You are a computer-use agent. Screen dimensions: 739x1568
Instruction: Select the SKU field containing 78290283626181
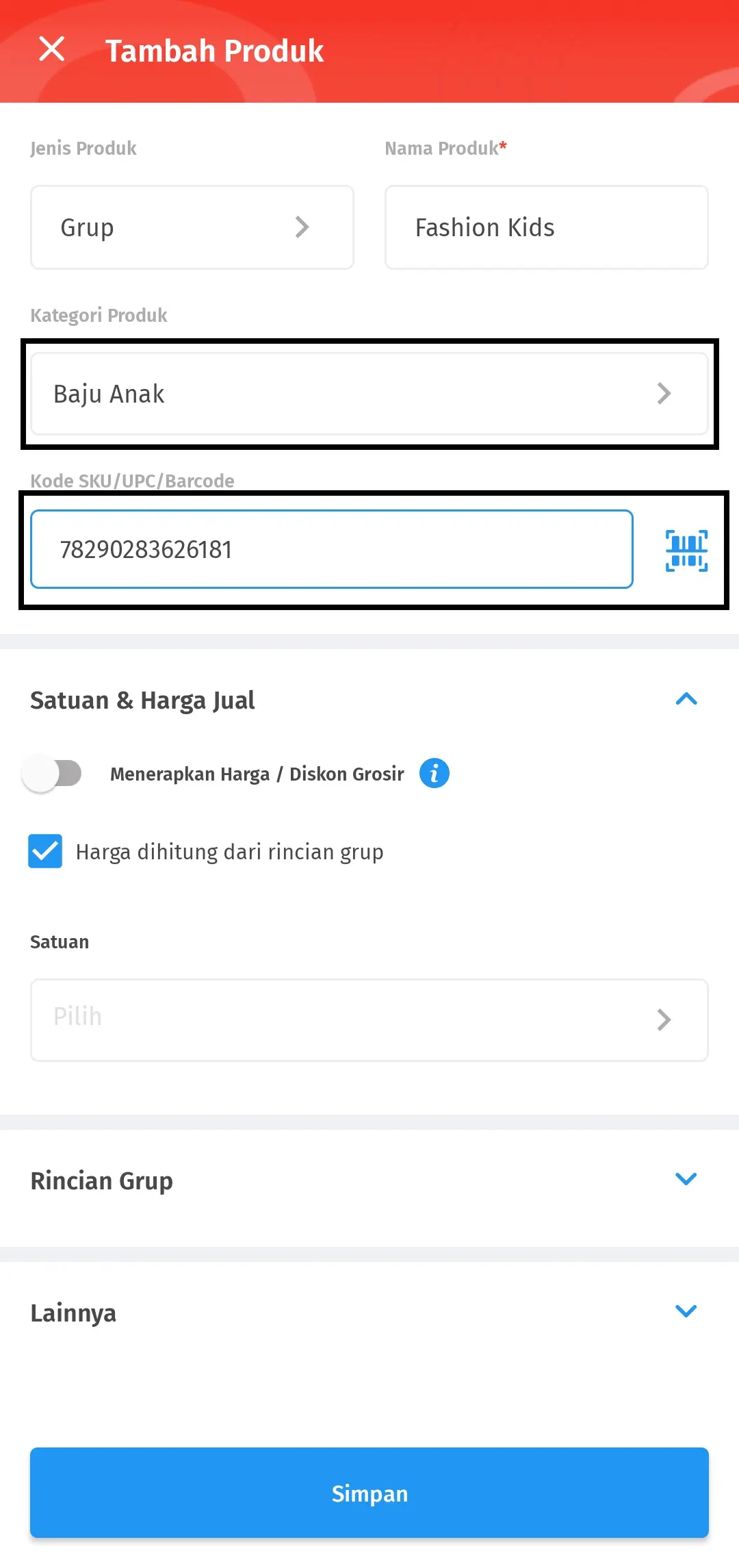tap(333, 548)
